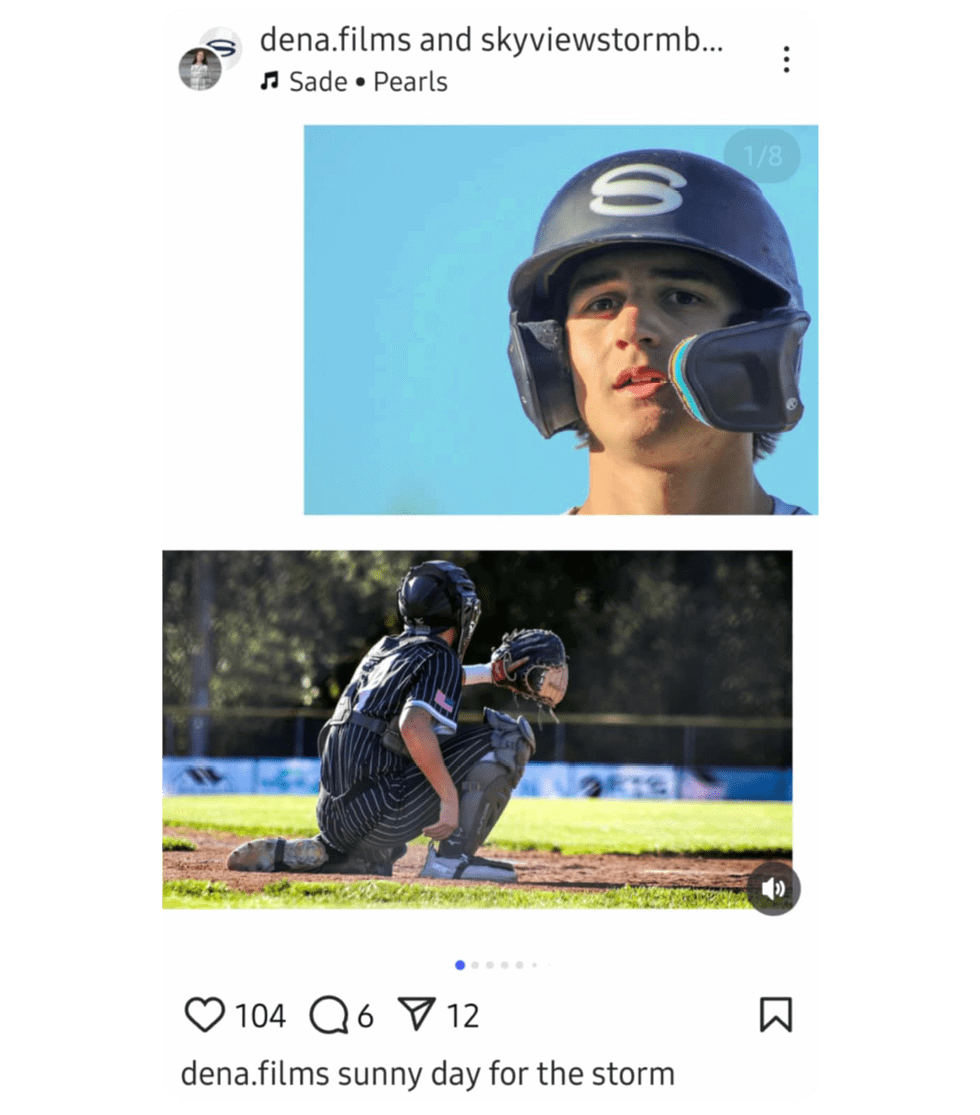This screenshot has height=1115, width=980.
Task: Open dena.films profile from the caption
Action: click(x=254, y=1075)
